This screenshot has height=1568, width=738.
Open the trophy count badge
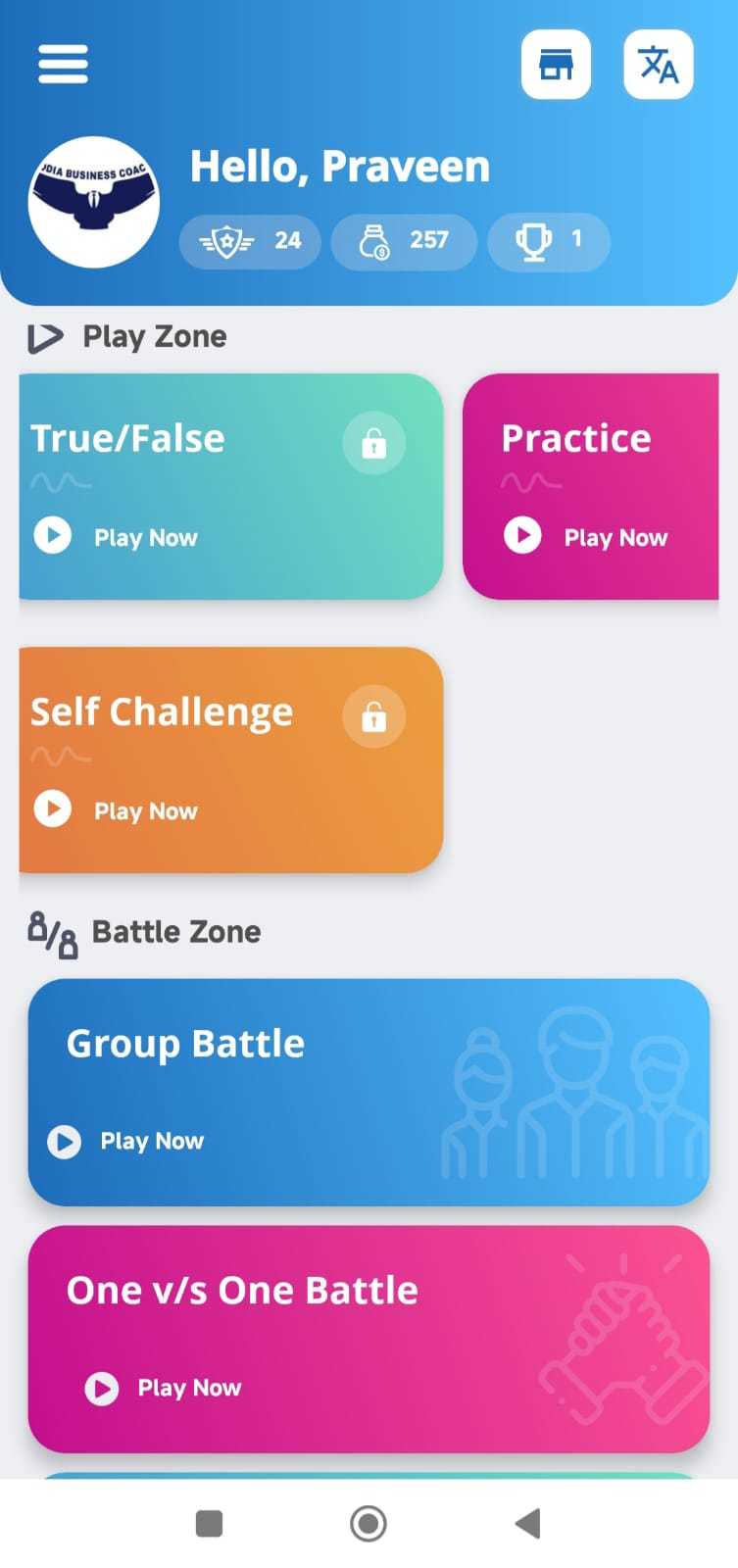point(549,241)
